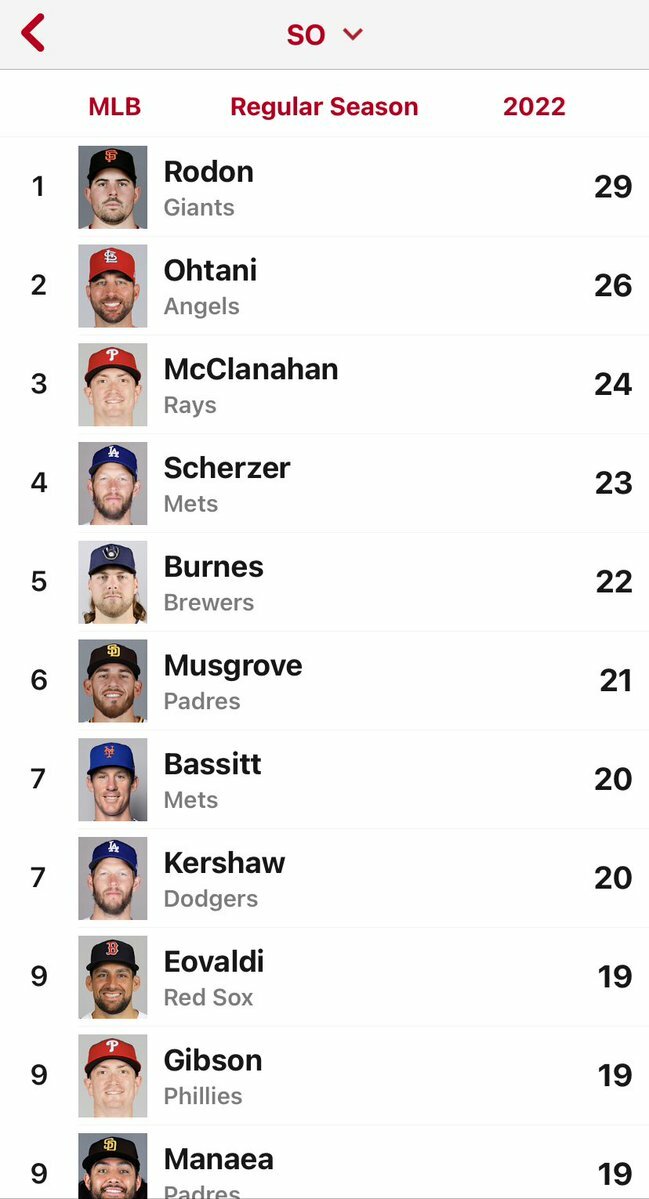This screenshot has height=1199, width=649.
Task: Open Manaea's player row
Action: point(324,1166)
